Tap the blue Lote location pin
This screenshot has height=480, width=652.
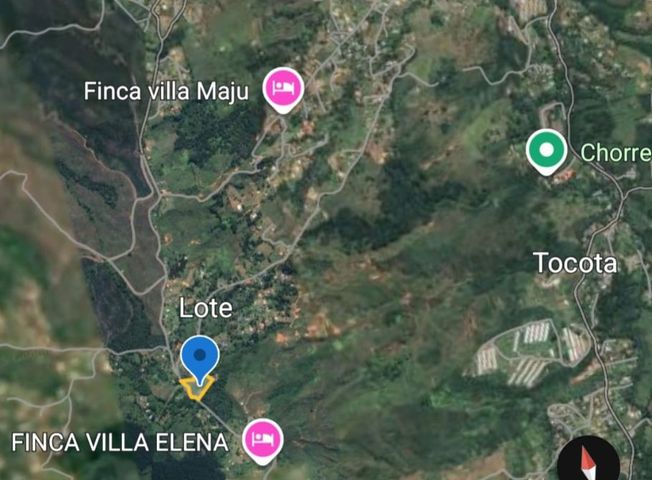click(x=201, y=357)
